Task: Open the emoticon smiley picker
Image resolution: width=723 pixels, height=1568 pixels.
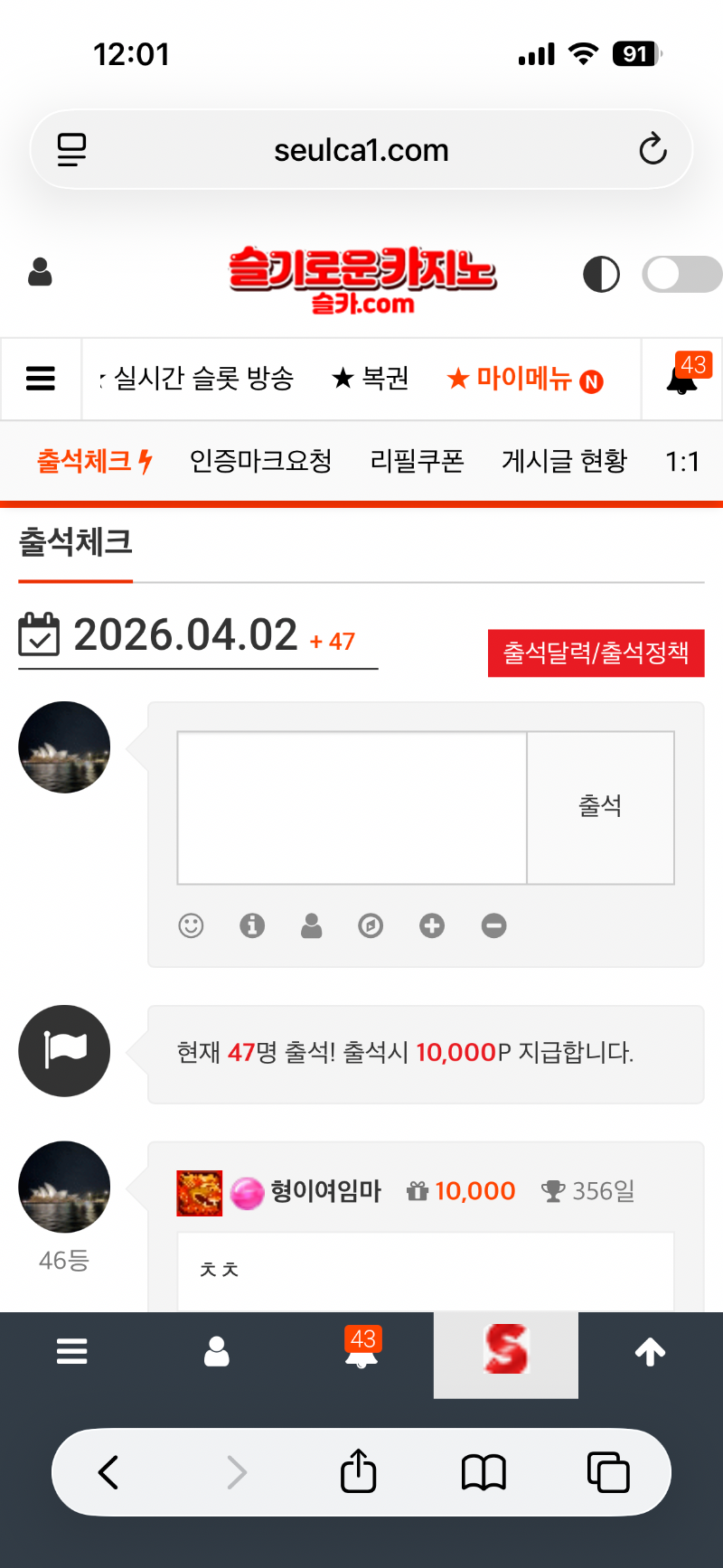Action: point(191,925)
